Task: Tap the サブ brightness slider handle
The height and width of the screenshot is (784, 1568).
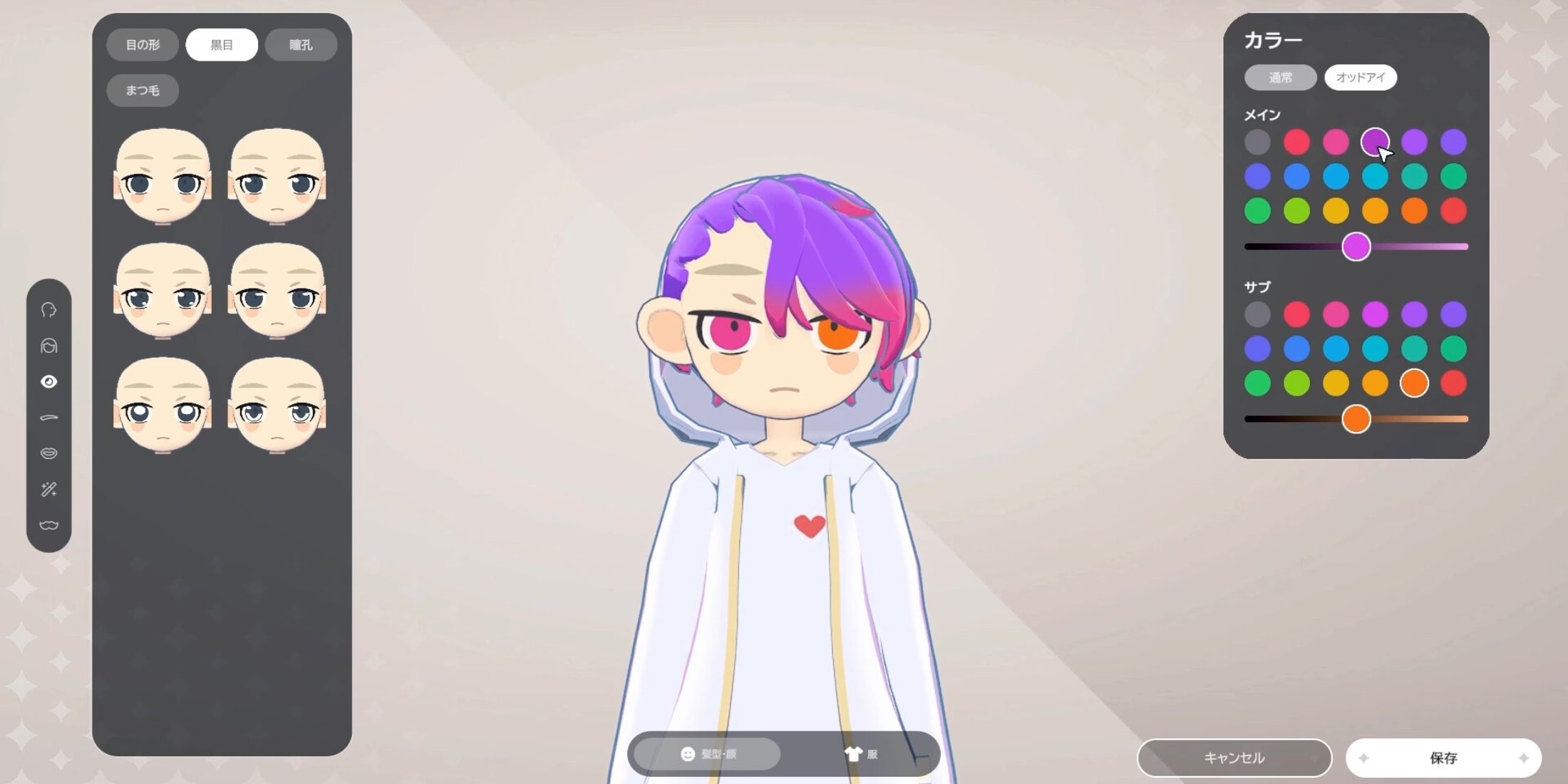Action: tap(1356, 419)
